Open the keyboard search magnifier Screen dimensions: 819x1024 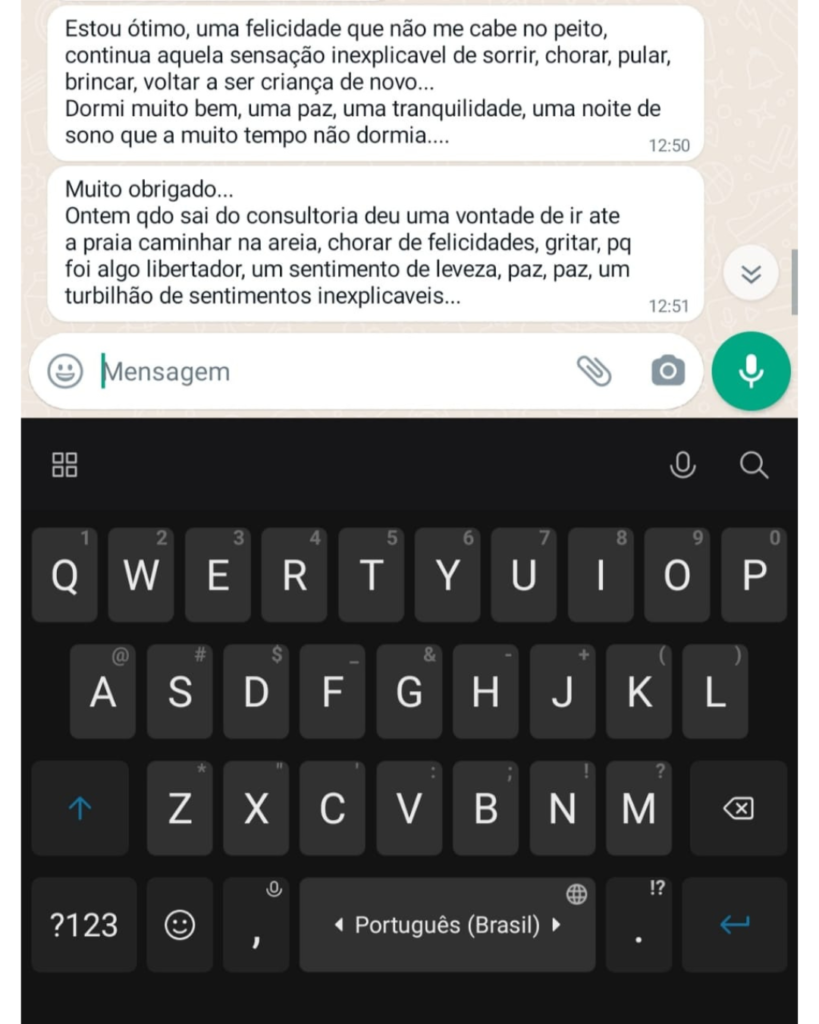pos(754,464)
